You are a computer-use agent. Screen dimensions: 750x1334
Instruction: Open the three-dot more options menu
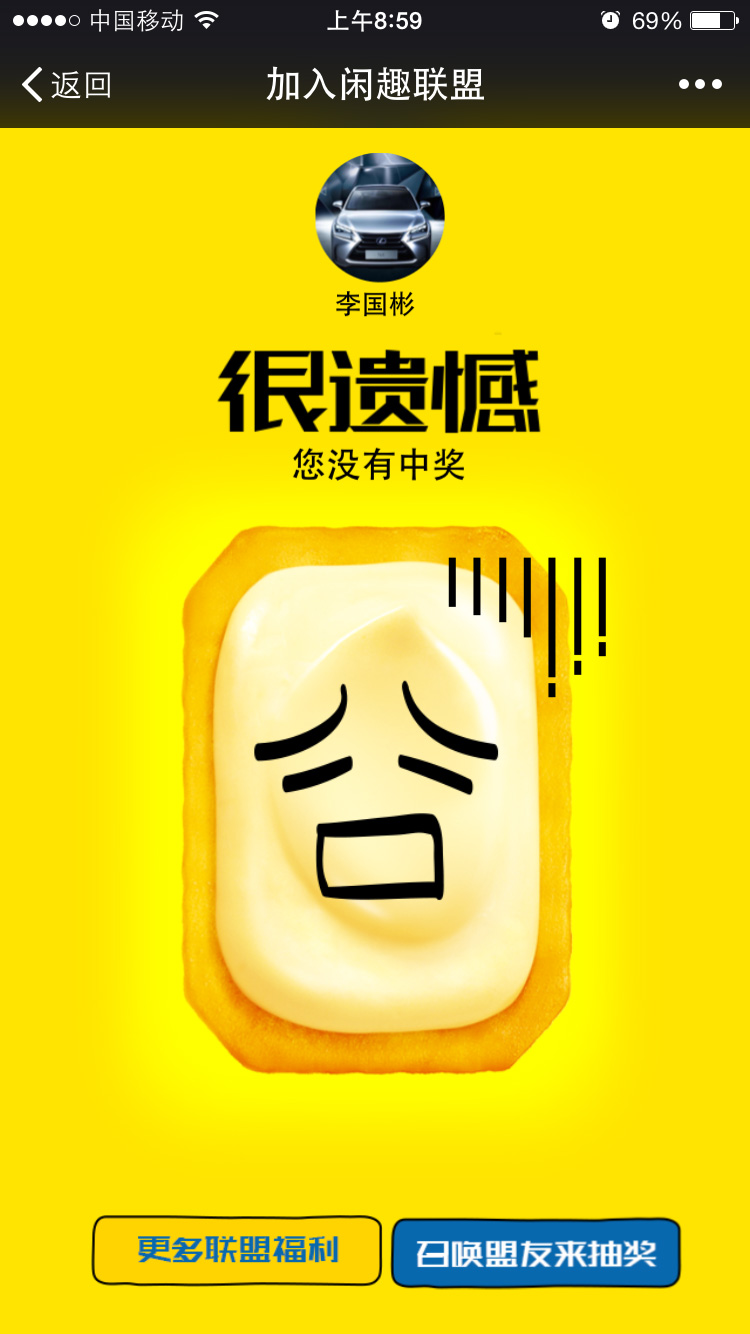pos(700,85)
